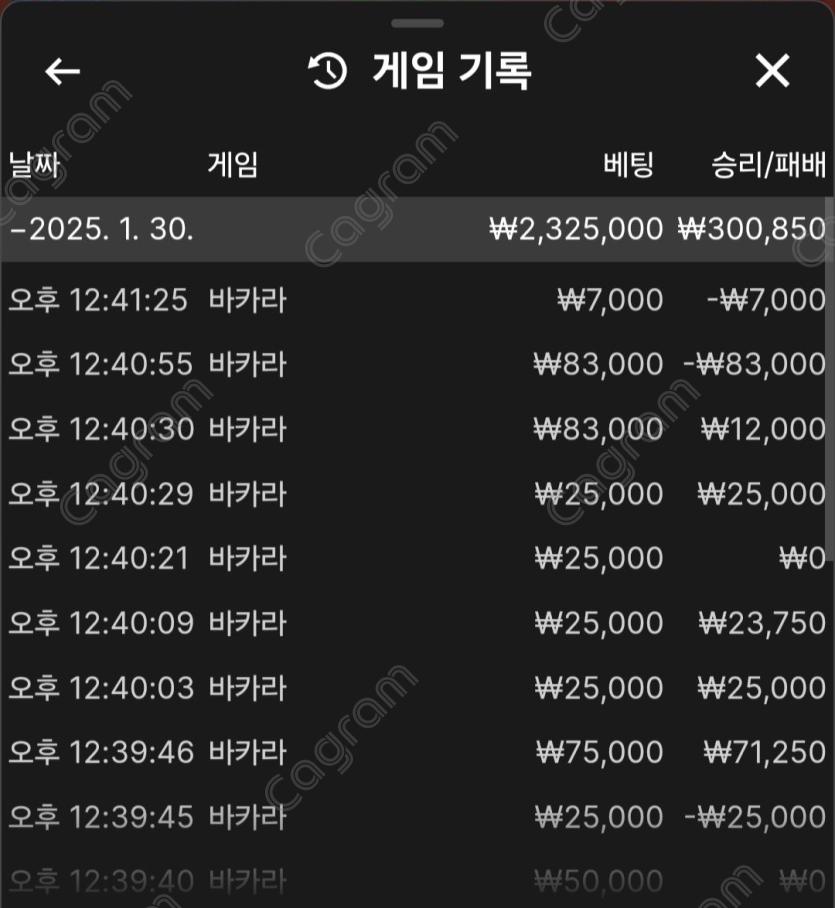Viewport: 835px width, 908px height.
Task: Open the 오후 12:40:09 바카라 record
Action: pyautogui.click(x=417, y=623)
